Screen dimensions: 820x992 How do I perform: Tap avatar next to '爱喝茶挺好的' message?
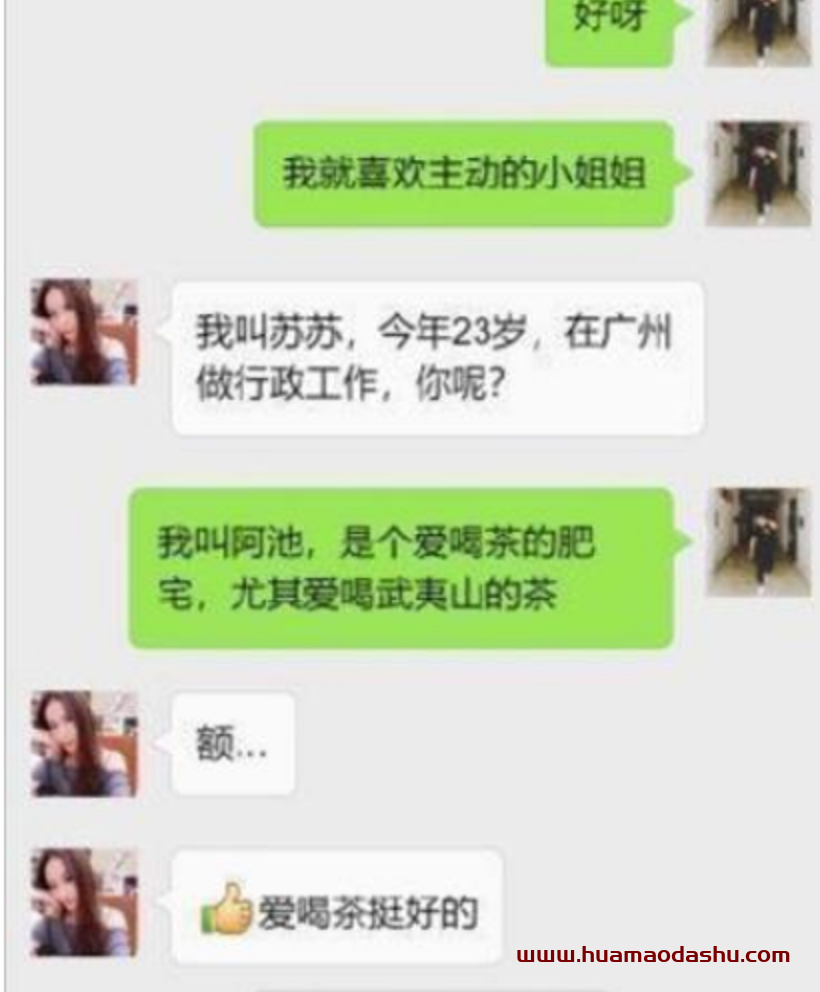coord(84,903)
